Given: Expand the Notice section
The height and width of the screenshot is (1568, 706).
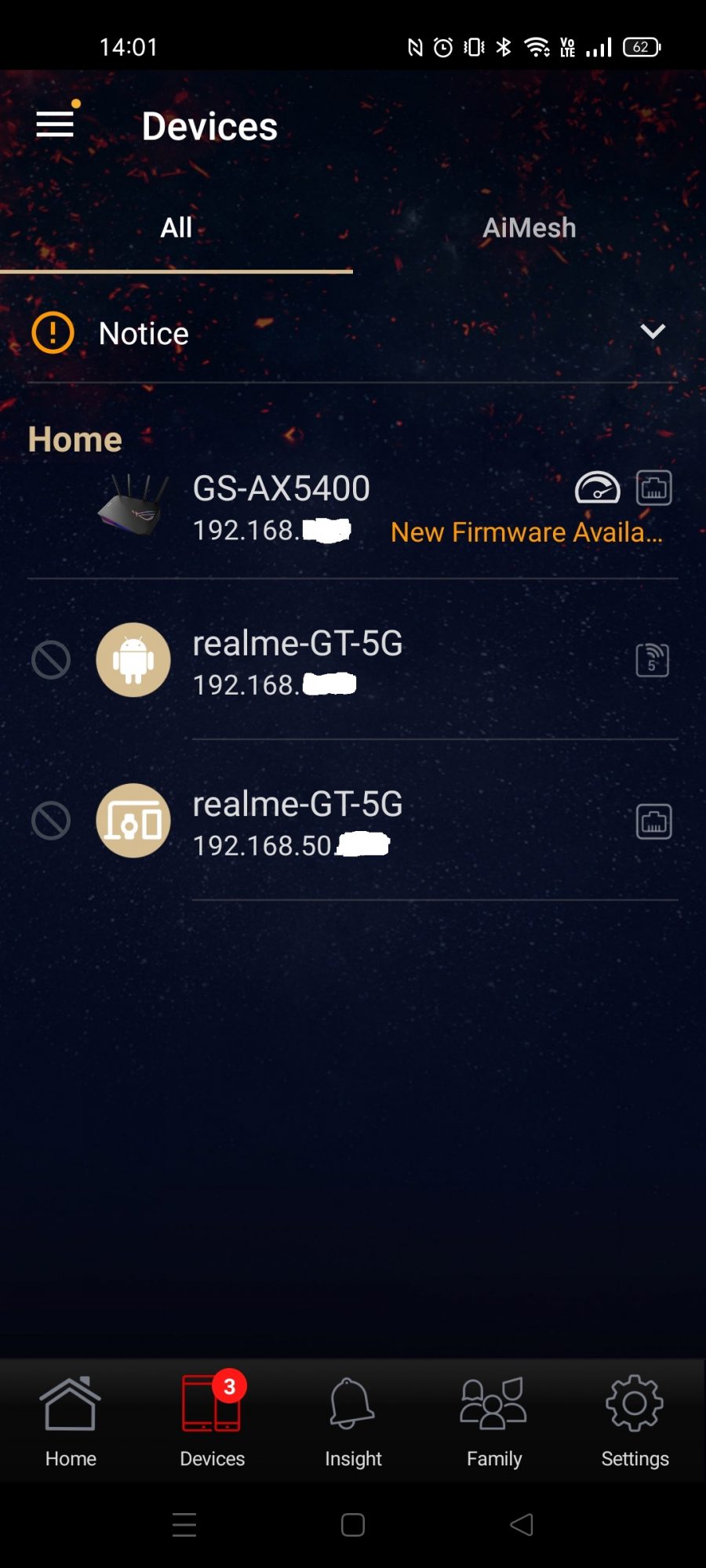Looking at the screenshot, I should [652, 332].
